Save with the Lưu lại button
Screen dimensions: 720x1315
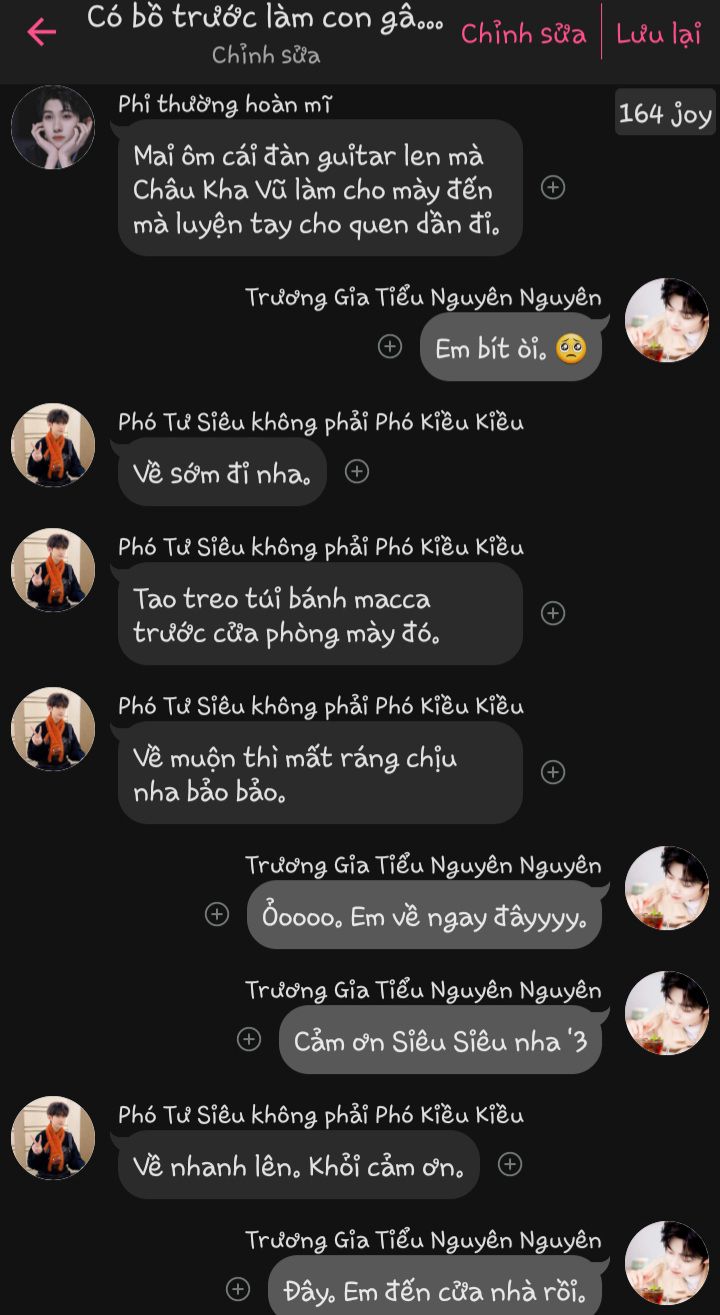tap(658, 33)
